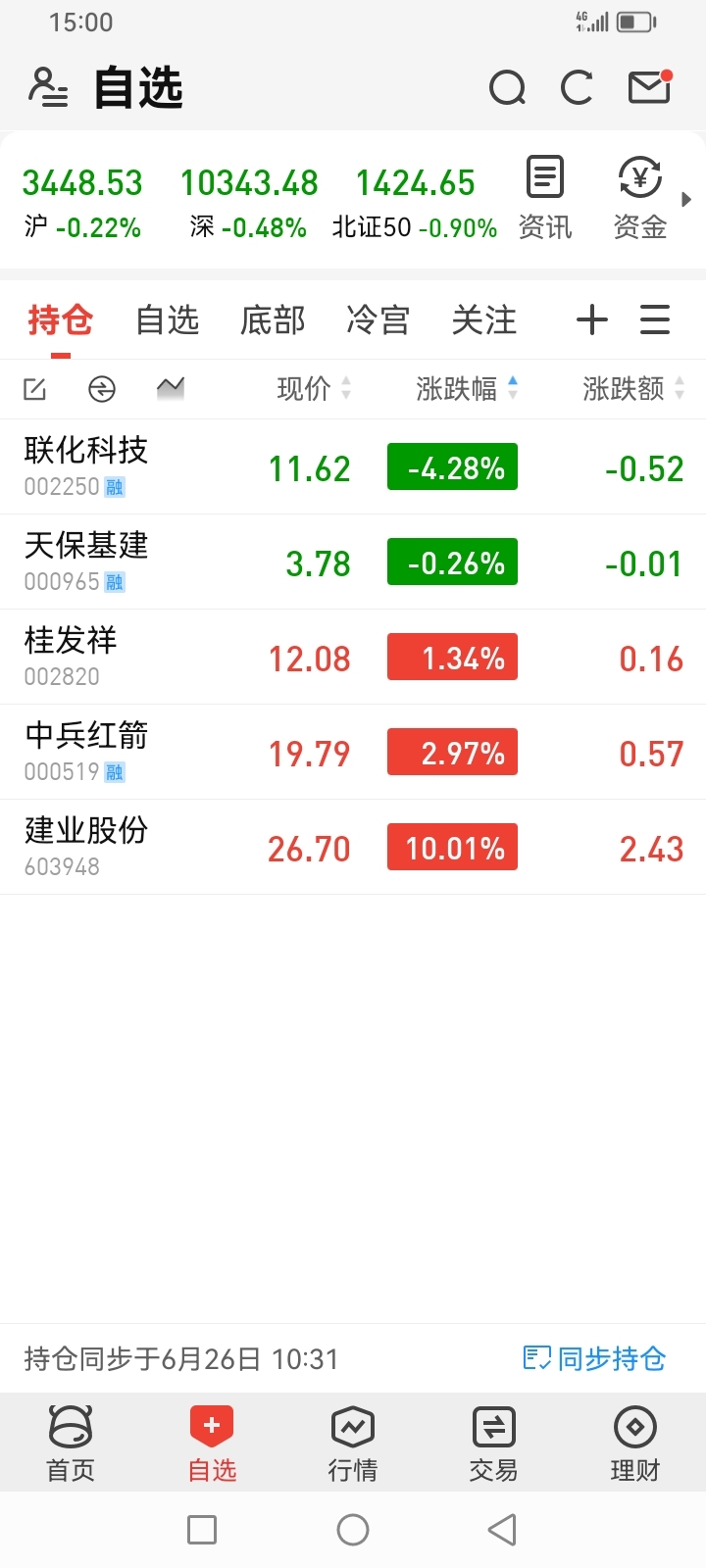This screenshot has width=706, height=1568.
Task: Add a new group with plus icon
Action: point(592,319)
